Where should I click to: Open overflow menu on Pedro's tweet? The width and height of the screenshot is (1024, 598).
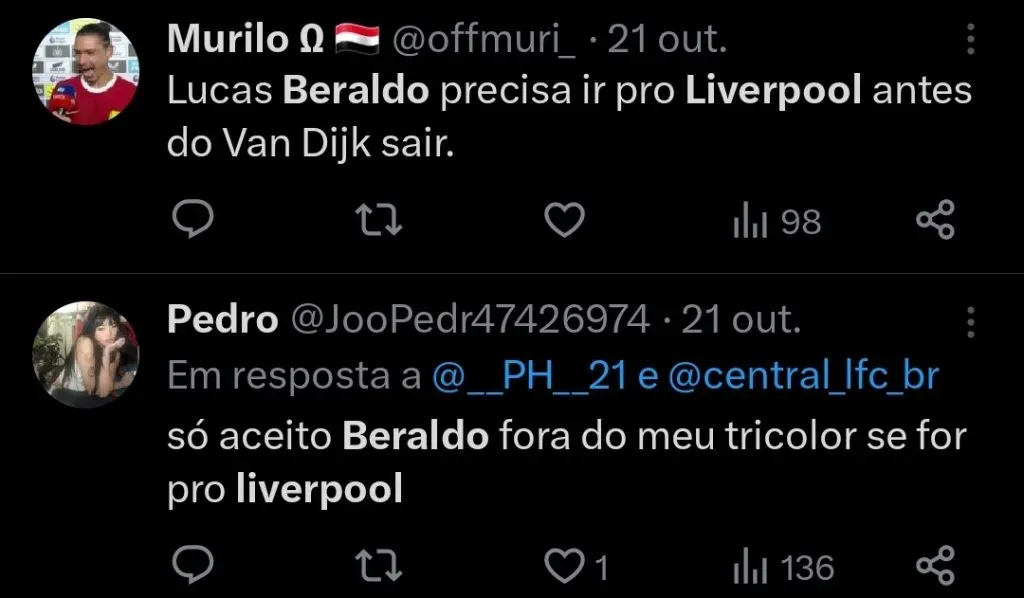click(970, 321)
